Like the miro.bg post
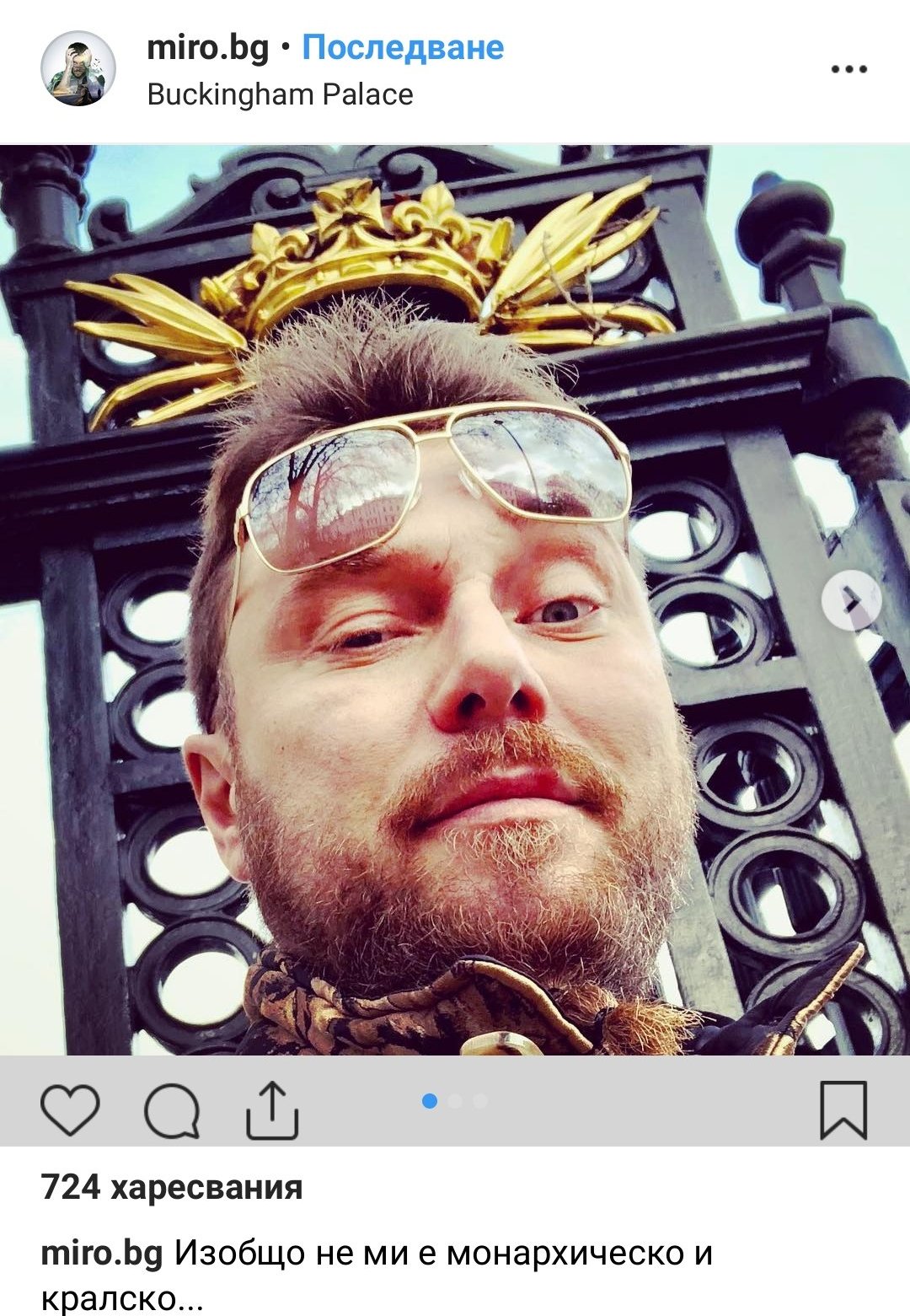Image resolution: width=910 pixels, height=1316 pixels. 70,1109
